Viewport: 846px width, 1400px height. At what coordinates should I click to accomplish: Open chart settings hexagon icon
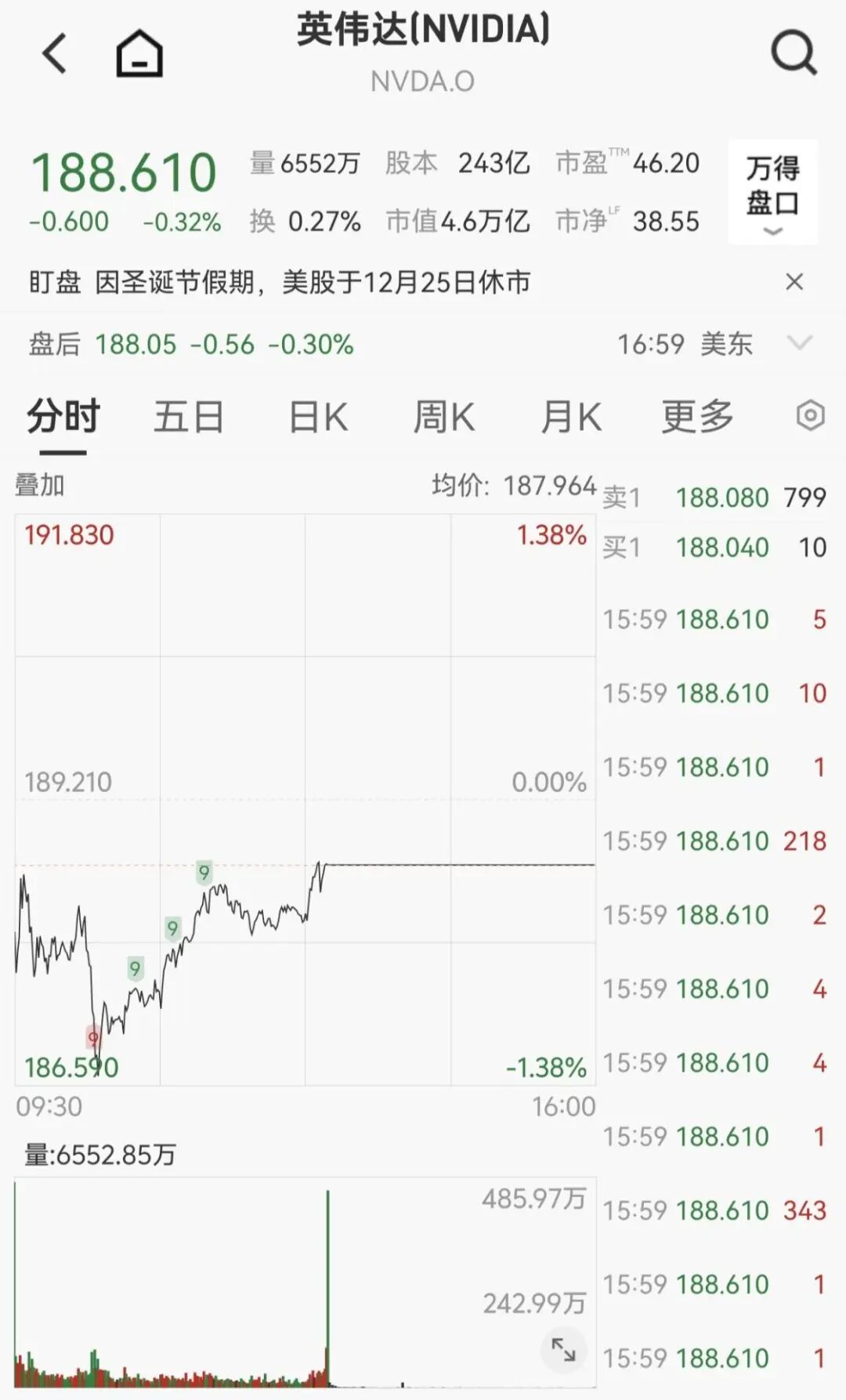point(810,415)
